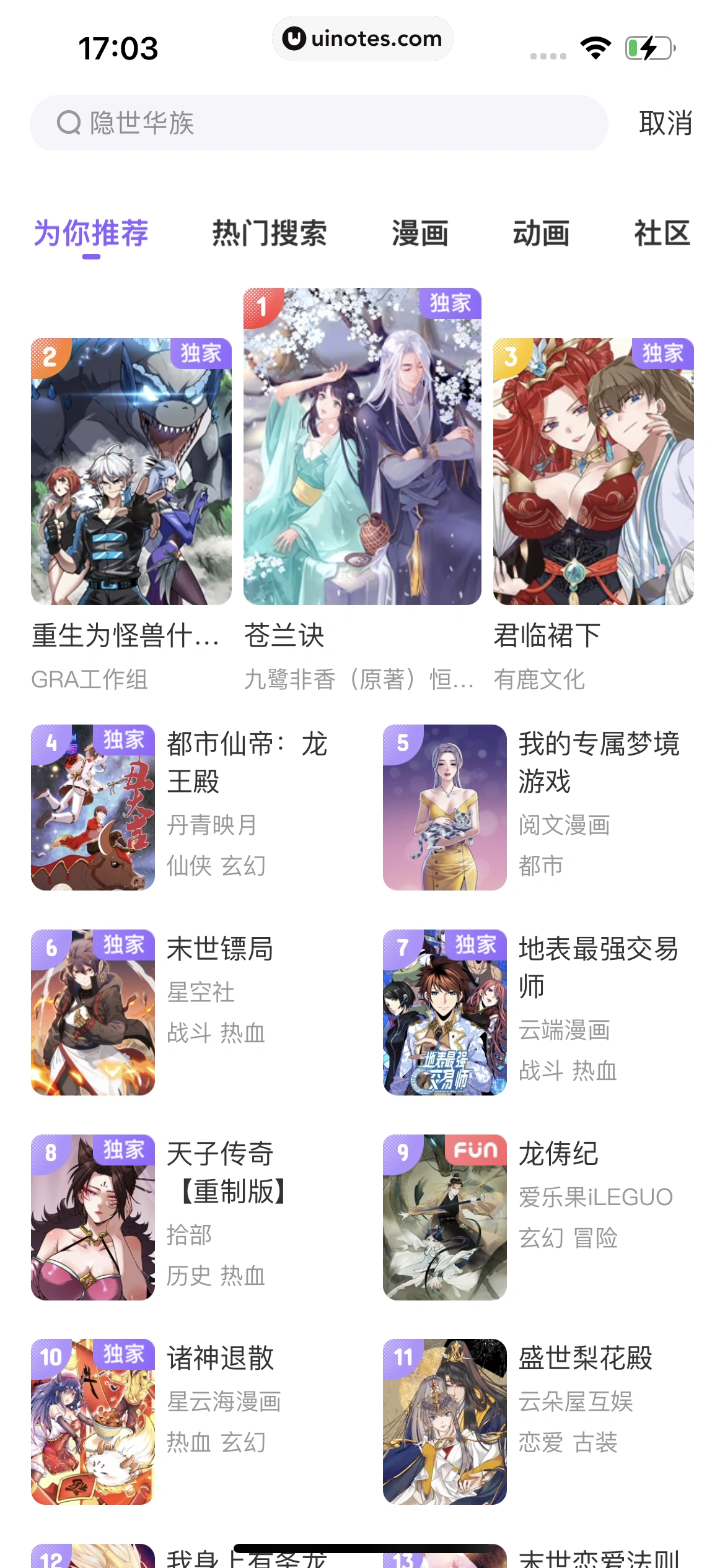
Task: Switch to the 热门搜索 tab
Action: [x=270, y=234]
